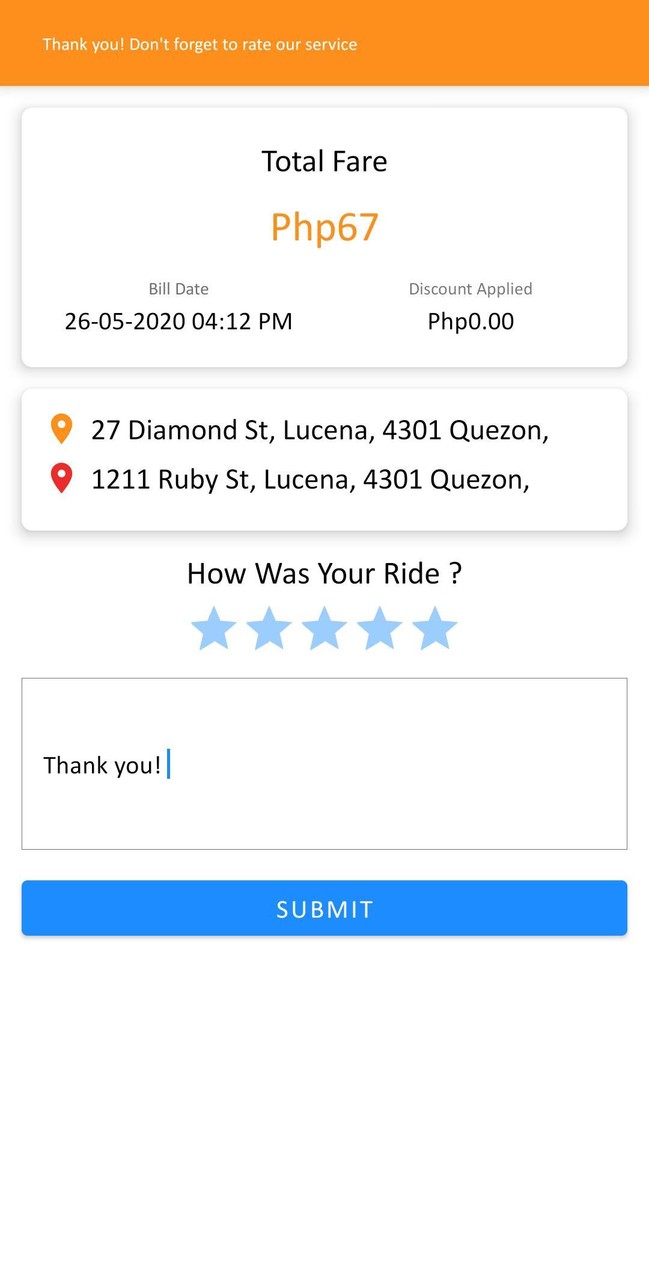The width and height of the screenshot is (649, 1280).
Task: Rate the ride one star
Action: click(x=213, y=629)
